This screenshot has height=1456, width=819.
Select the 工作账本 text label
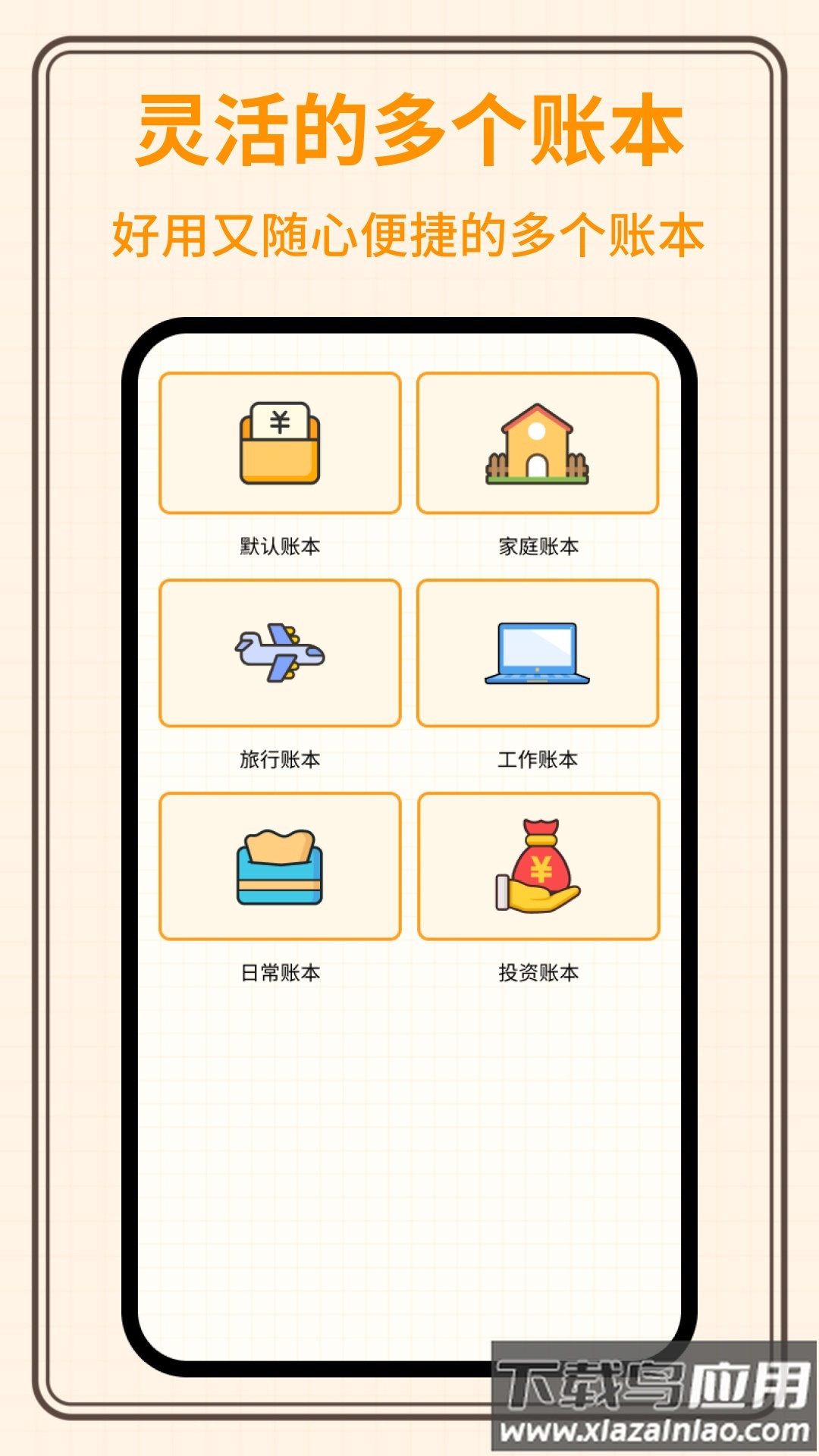pos(537,755)
